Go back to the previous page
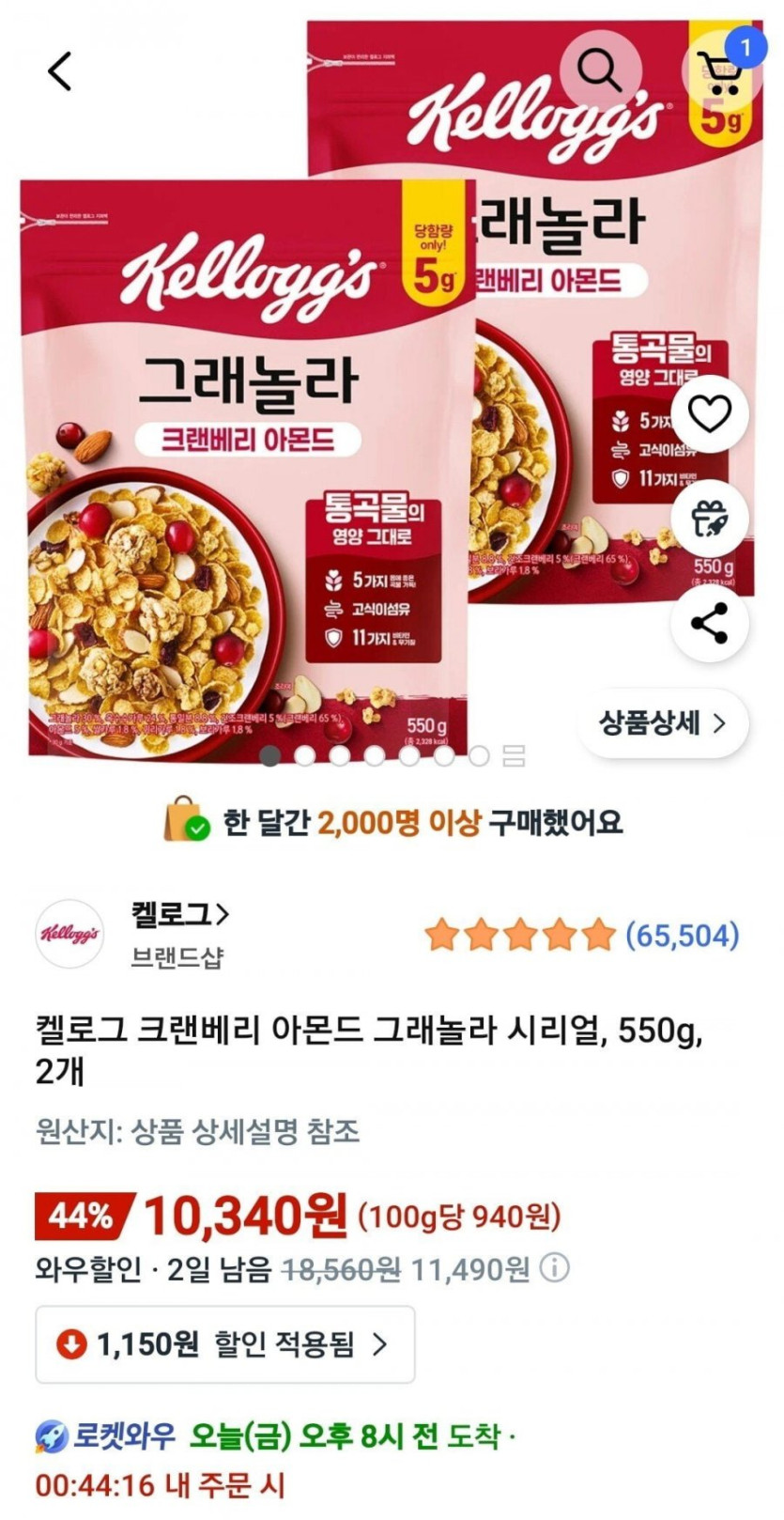 (60, 71)
